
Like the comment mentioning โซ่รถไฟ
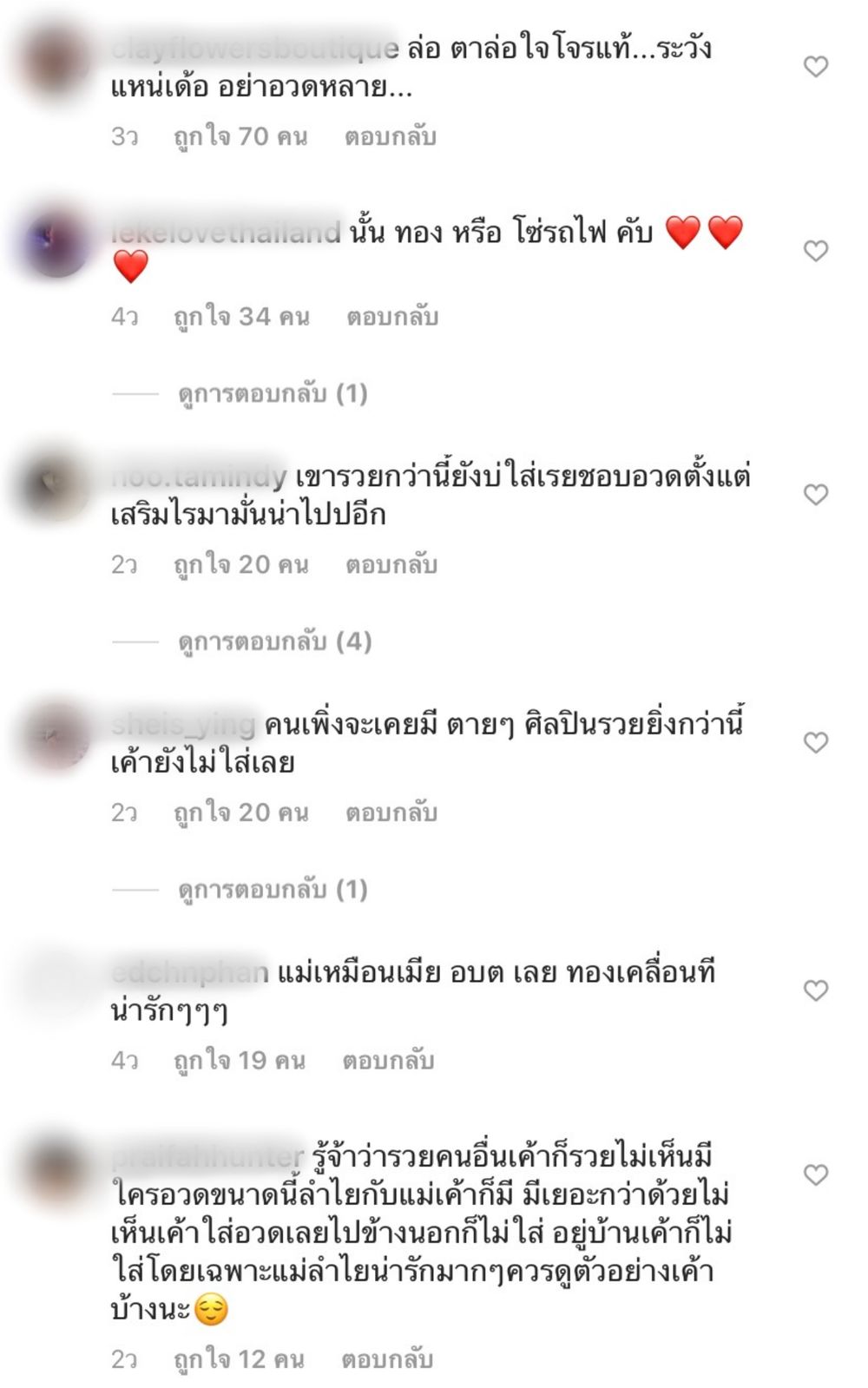pos(815,251)
